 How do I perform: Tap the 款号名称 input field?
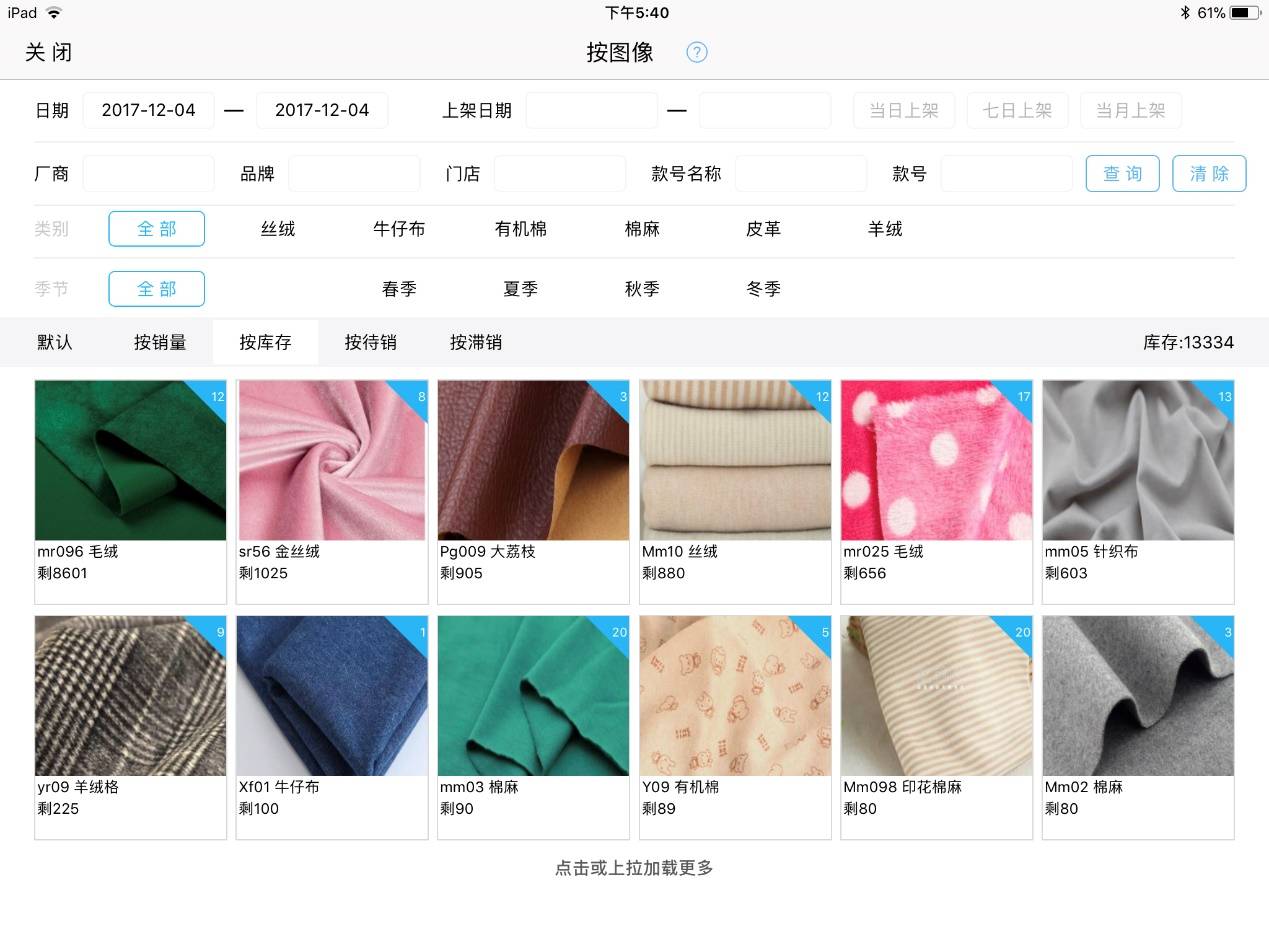coord(800,173)
